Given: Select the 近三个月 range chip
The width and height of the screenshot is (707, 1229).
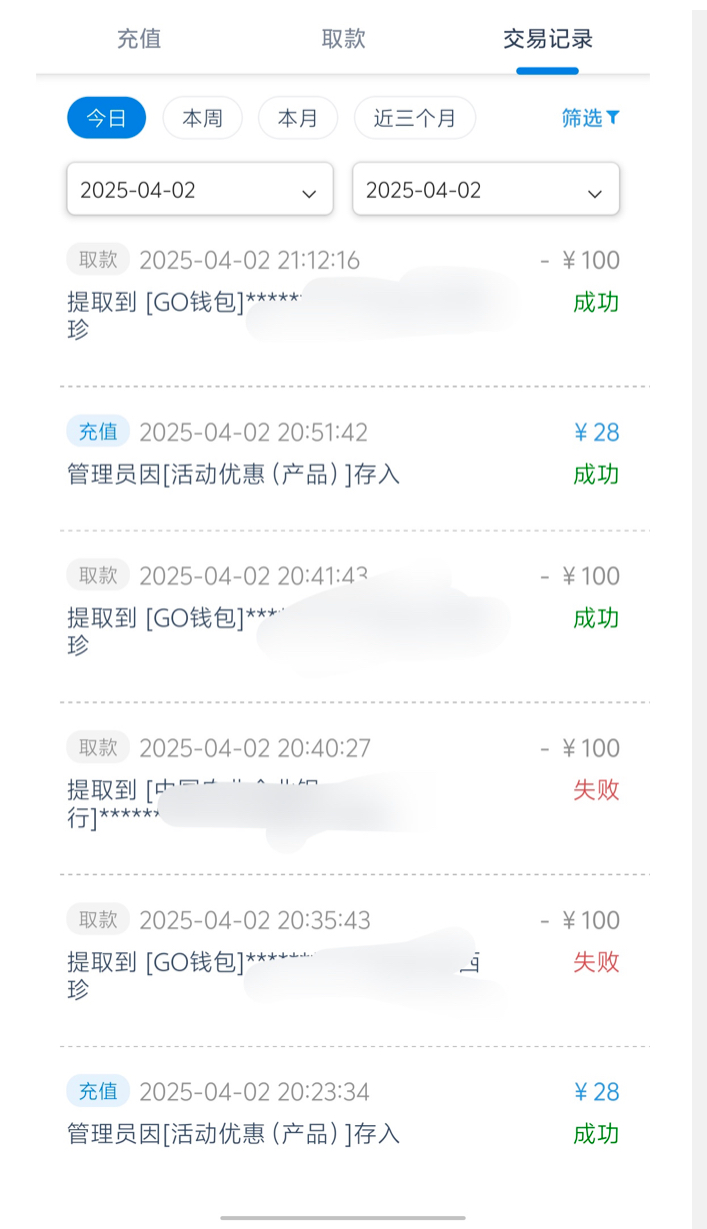Looking at the screenshot, I should click(x=414, y=118).
